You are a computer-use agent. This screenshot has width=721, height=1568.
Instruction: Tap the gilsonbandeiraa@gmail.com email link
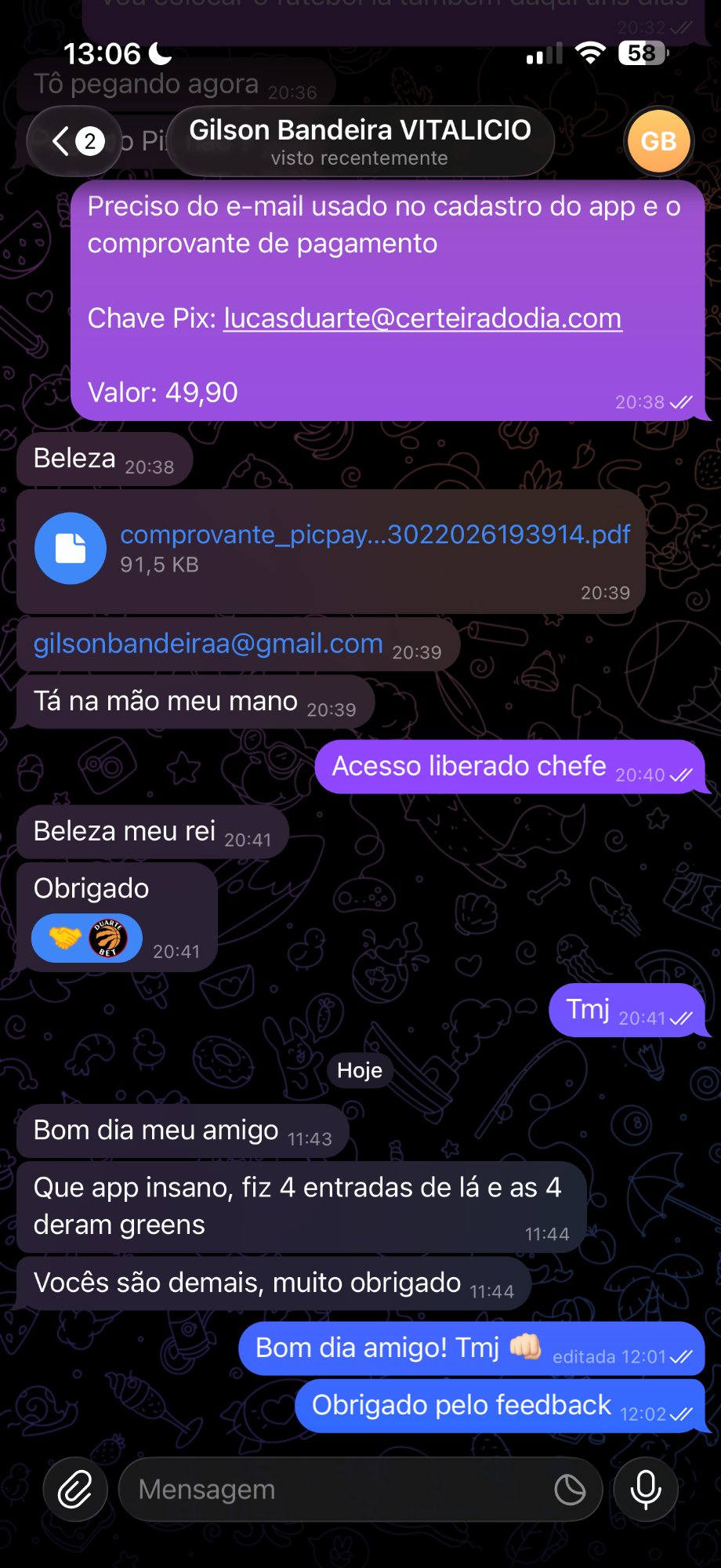[208, 644]
